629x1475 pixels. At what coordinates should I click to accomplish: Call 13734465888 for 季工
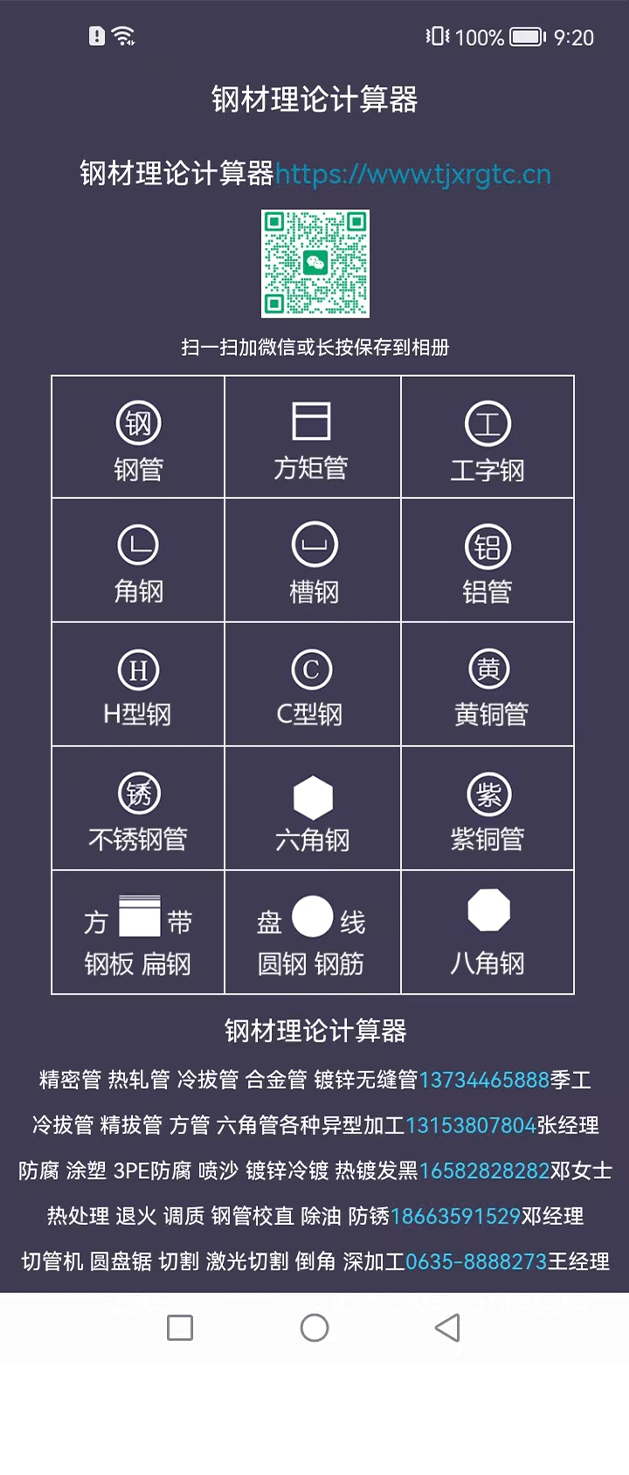click(x=484, y=1080)
